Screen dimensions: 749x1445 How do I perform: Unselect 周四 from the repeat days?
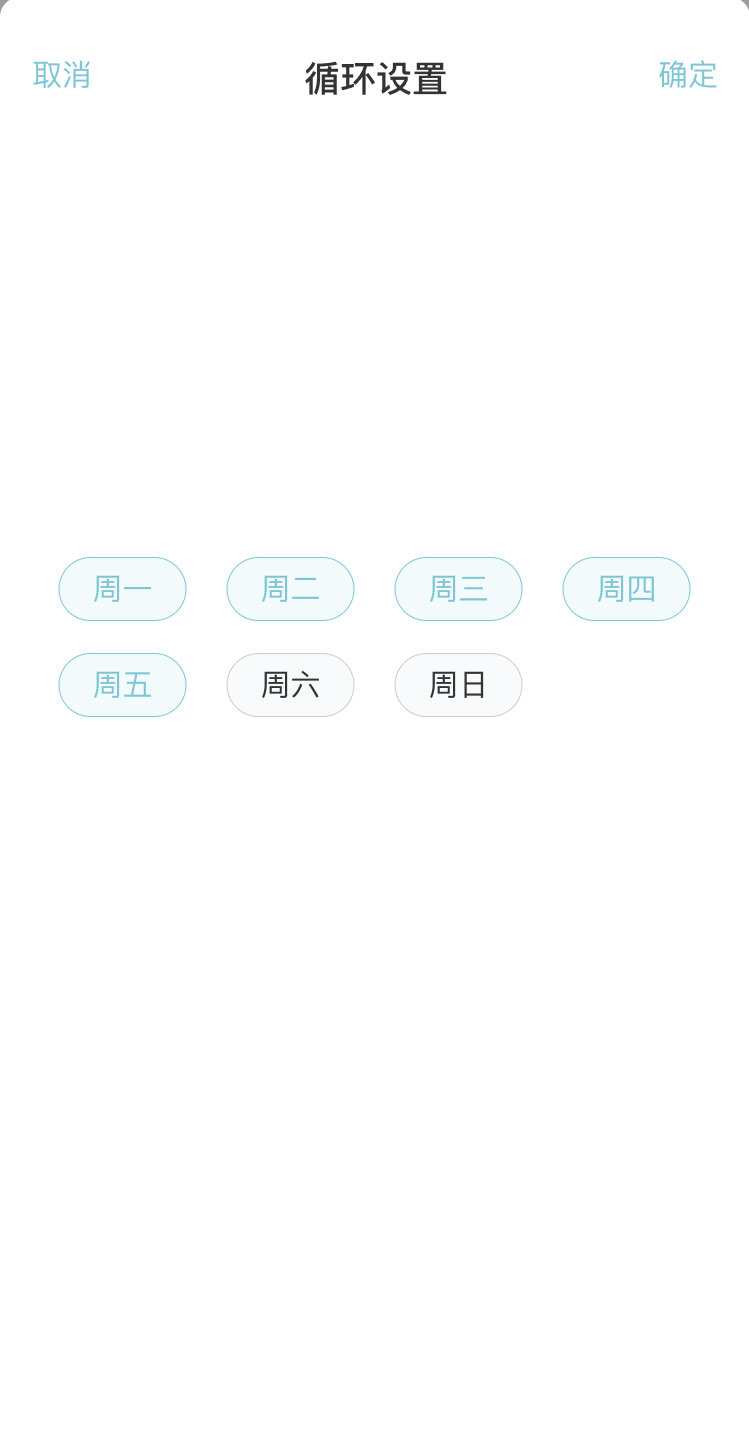point(627,589)
